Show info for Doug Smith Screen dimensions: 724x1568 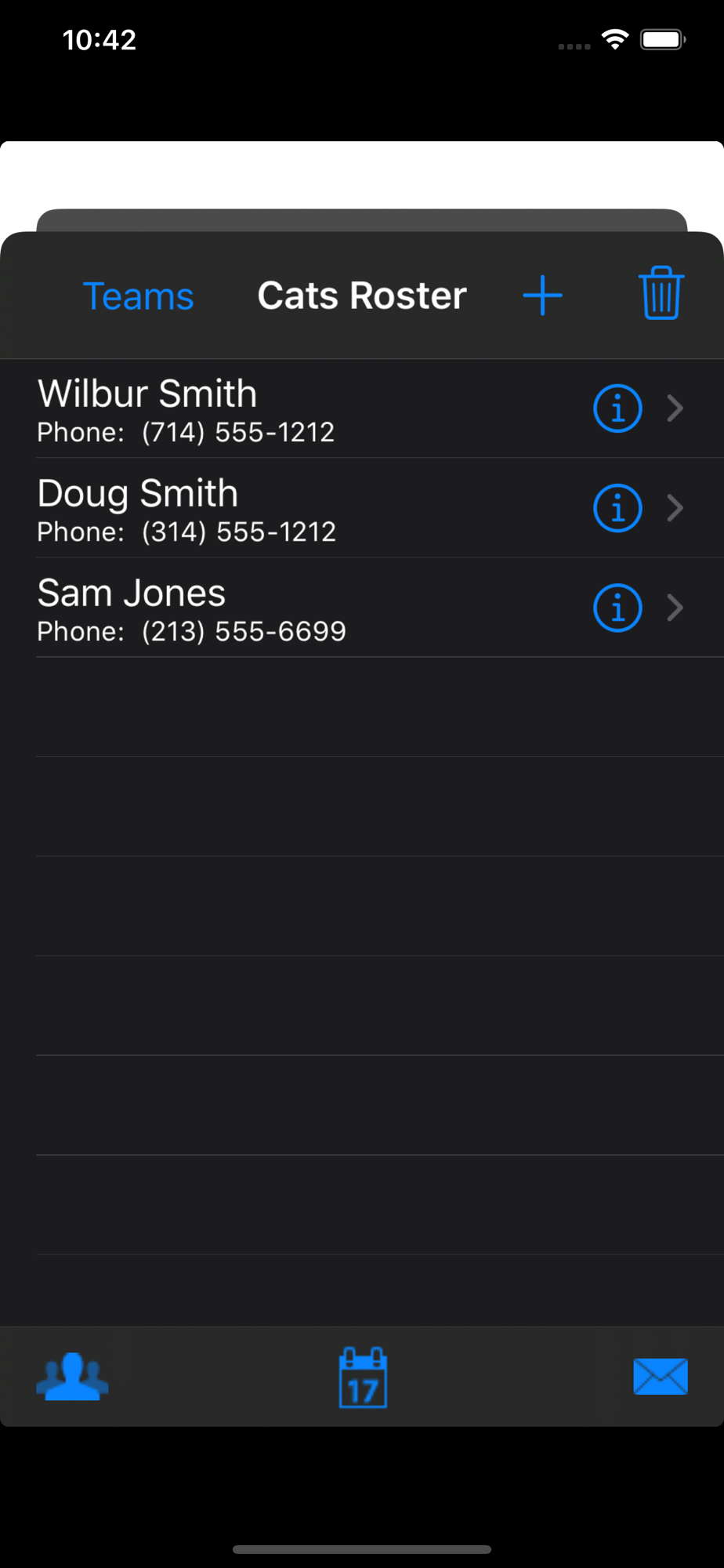617,508
